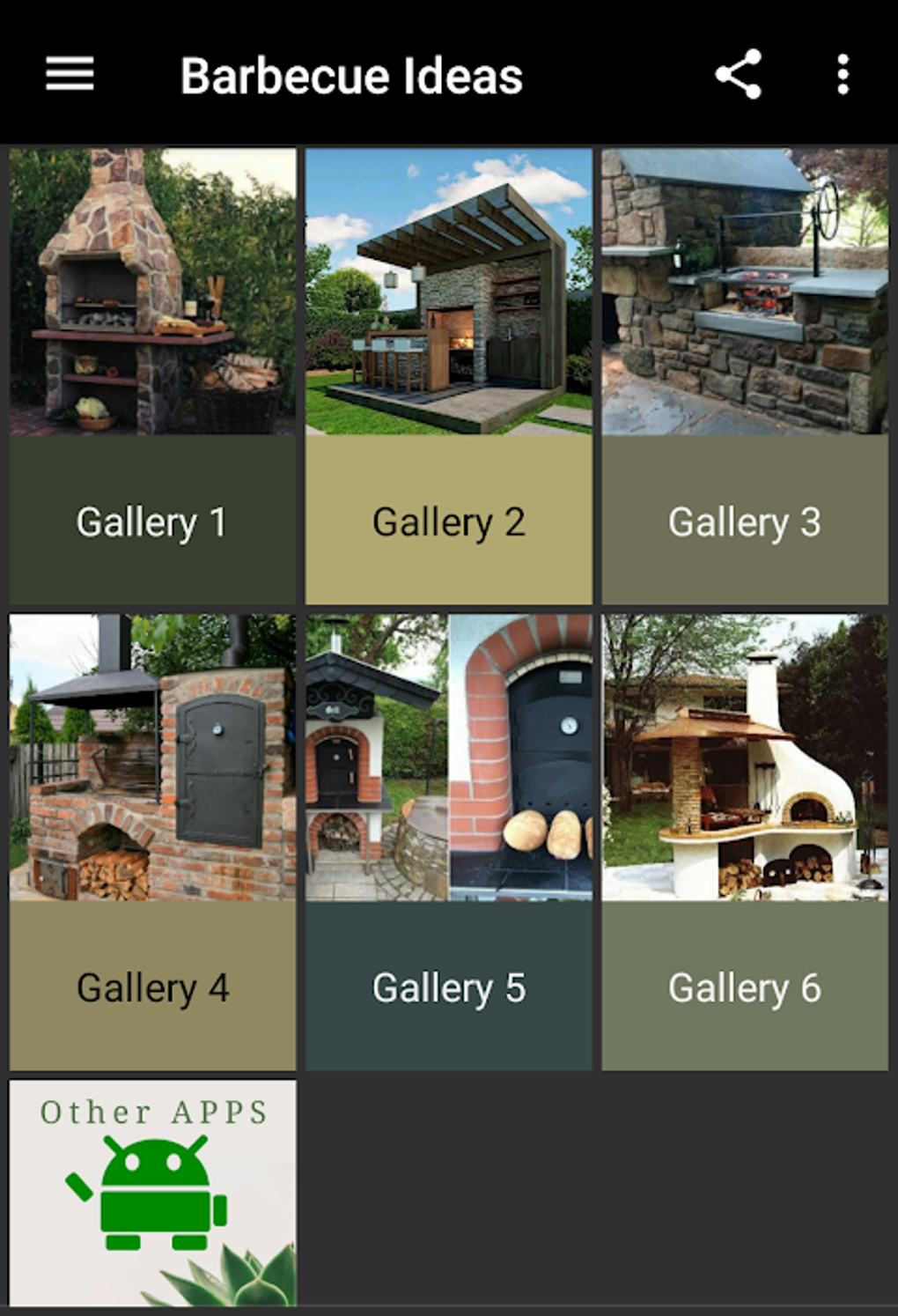Tap the white stucco pizza oven thumbnail

[x=745, y=758]
